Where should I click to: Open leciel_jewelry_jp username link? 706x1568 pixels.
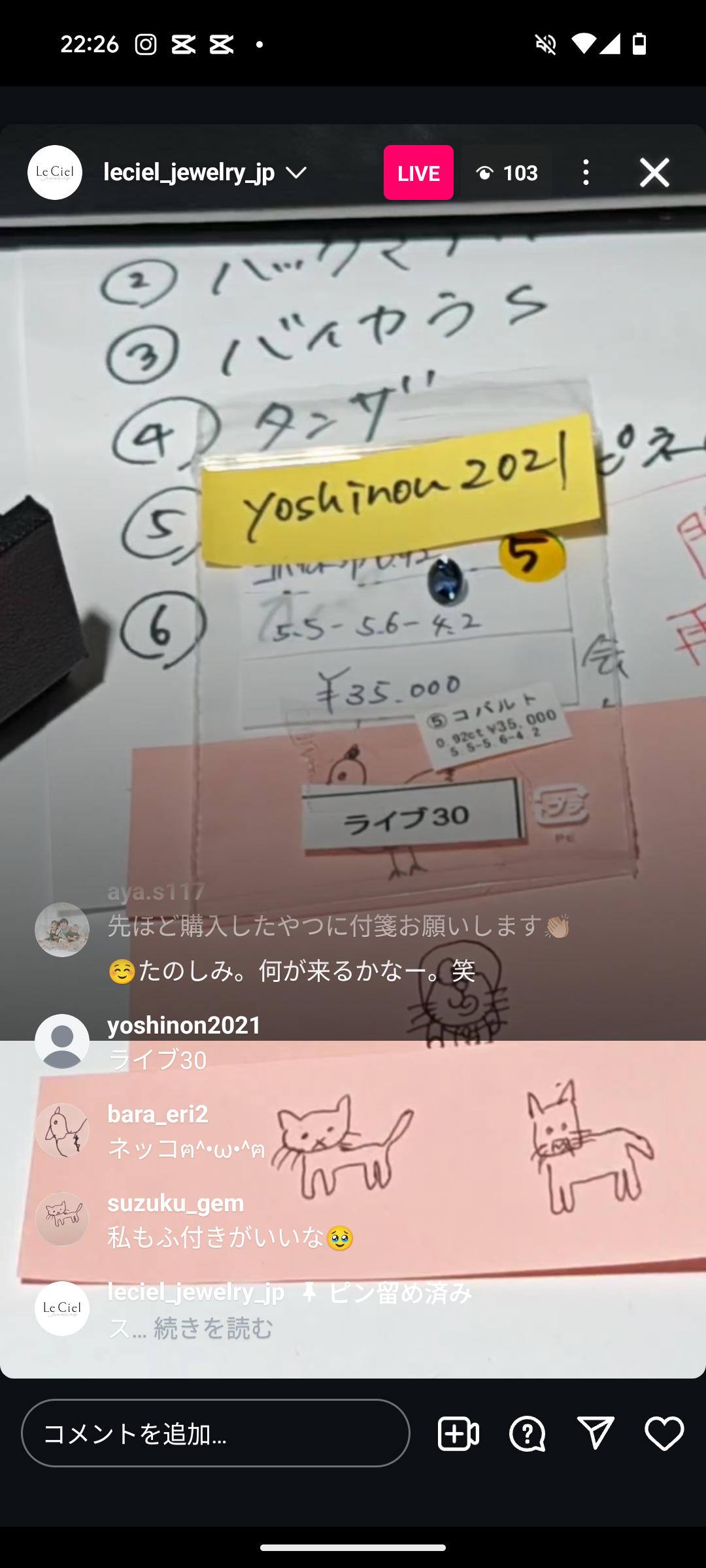(x=190, y=172)
